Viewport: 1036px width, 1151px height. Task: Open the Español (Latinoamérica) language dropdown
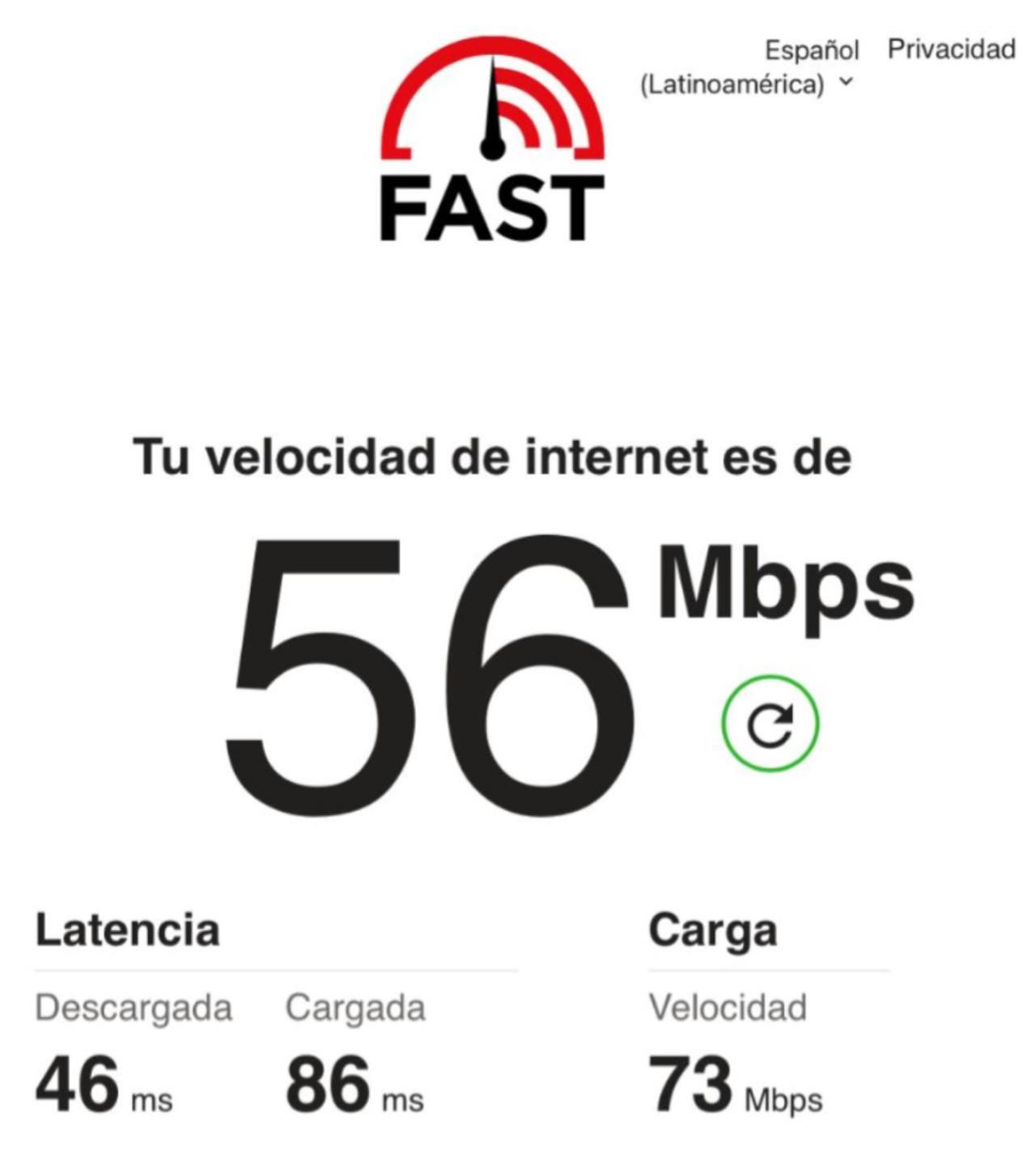pyautogui.click(x=749, y=67)
